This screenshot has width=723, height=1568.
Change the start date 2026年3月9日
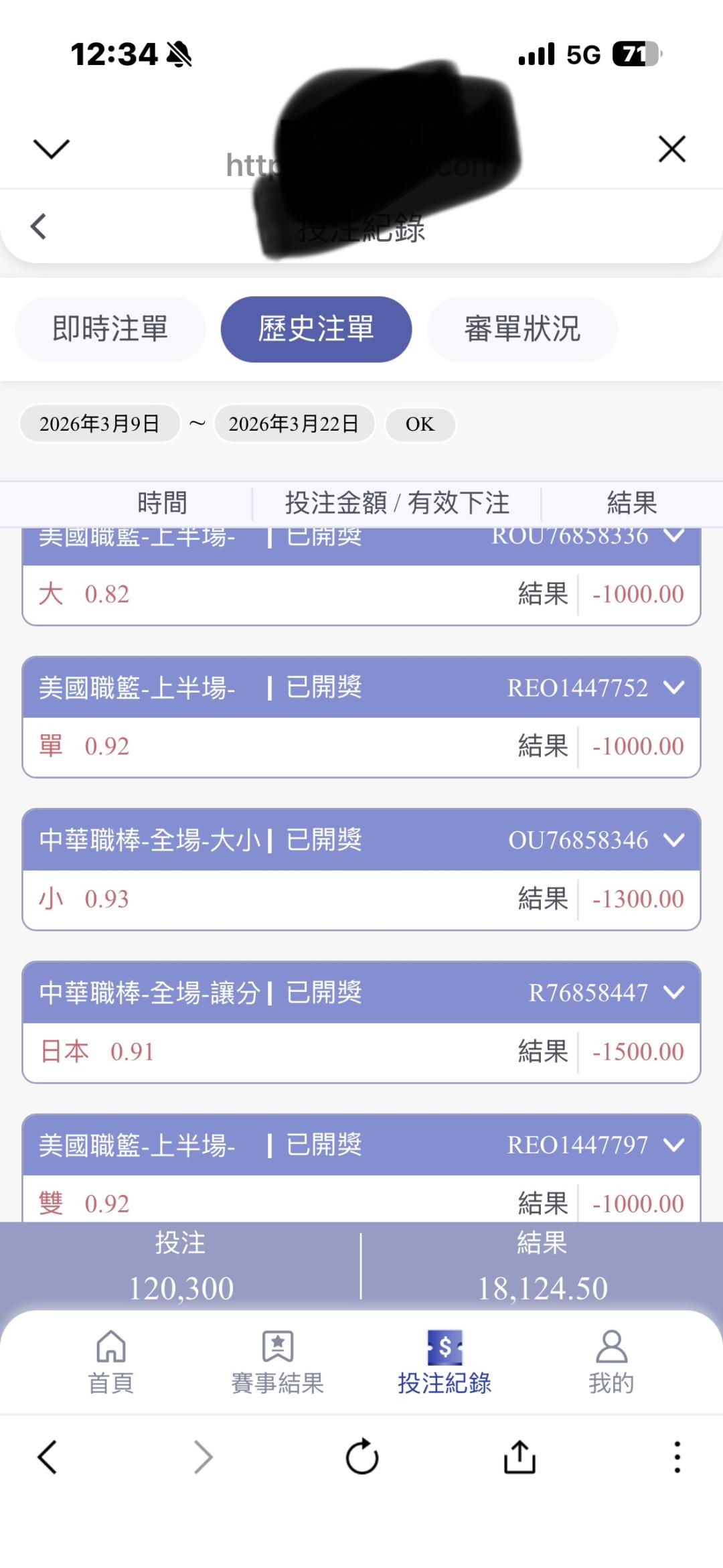[100, 424]
